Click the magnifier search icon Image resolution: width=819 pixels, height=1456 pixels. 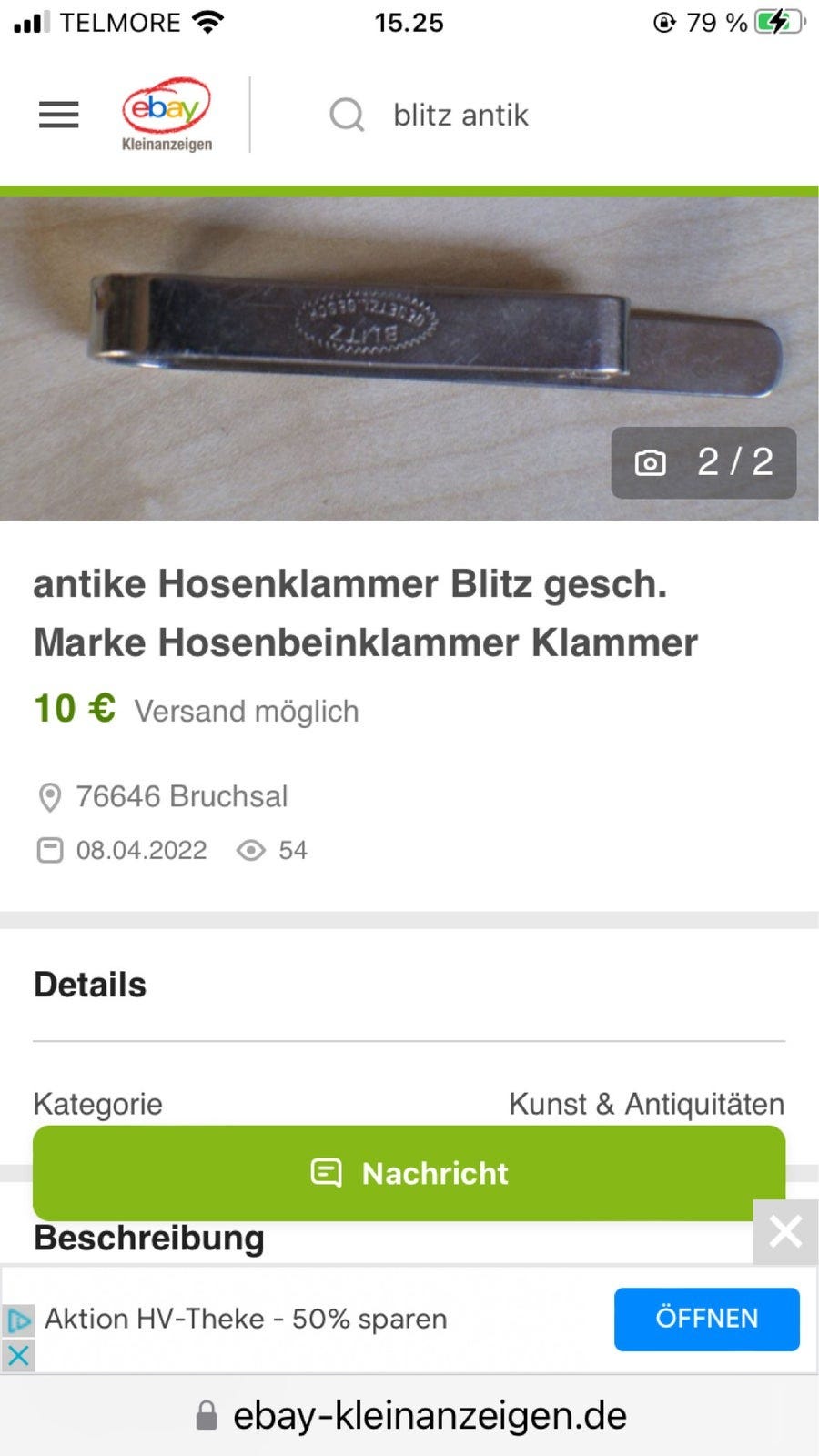(347, 115)
